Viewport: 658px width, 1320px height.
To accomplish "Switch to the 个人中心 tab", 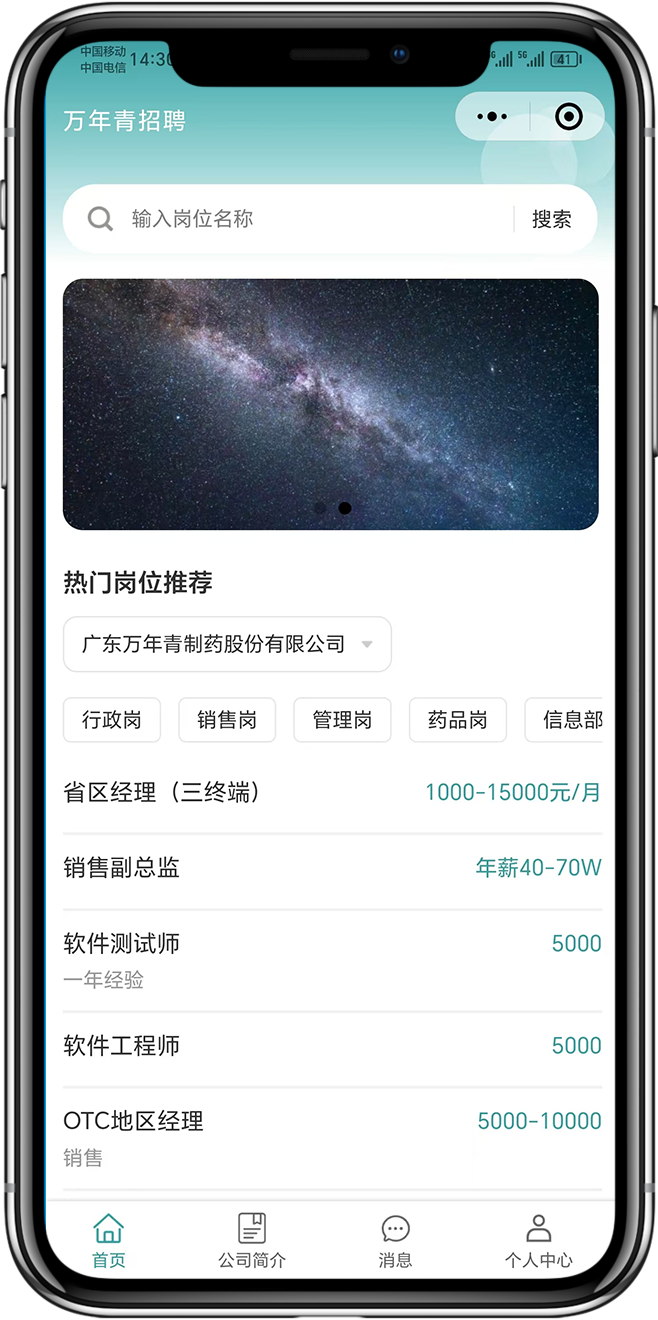I will tap(538, 1241).
